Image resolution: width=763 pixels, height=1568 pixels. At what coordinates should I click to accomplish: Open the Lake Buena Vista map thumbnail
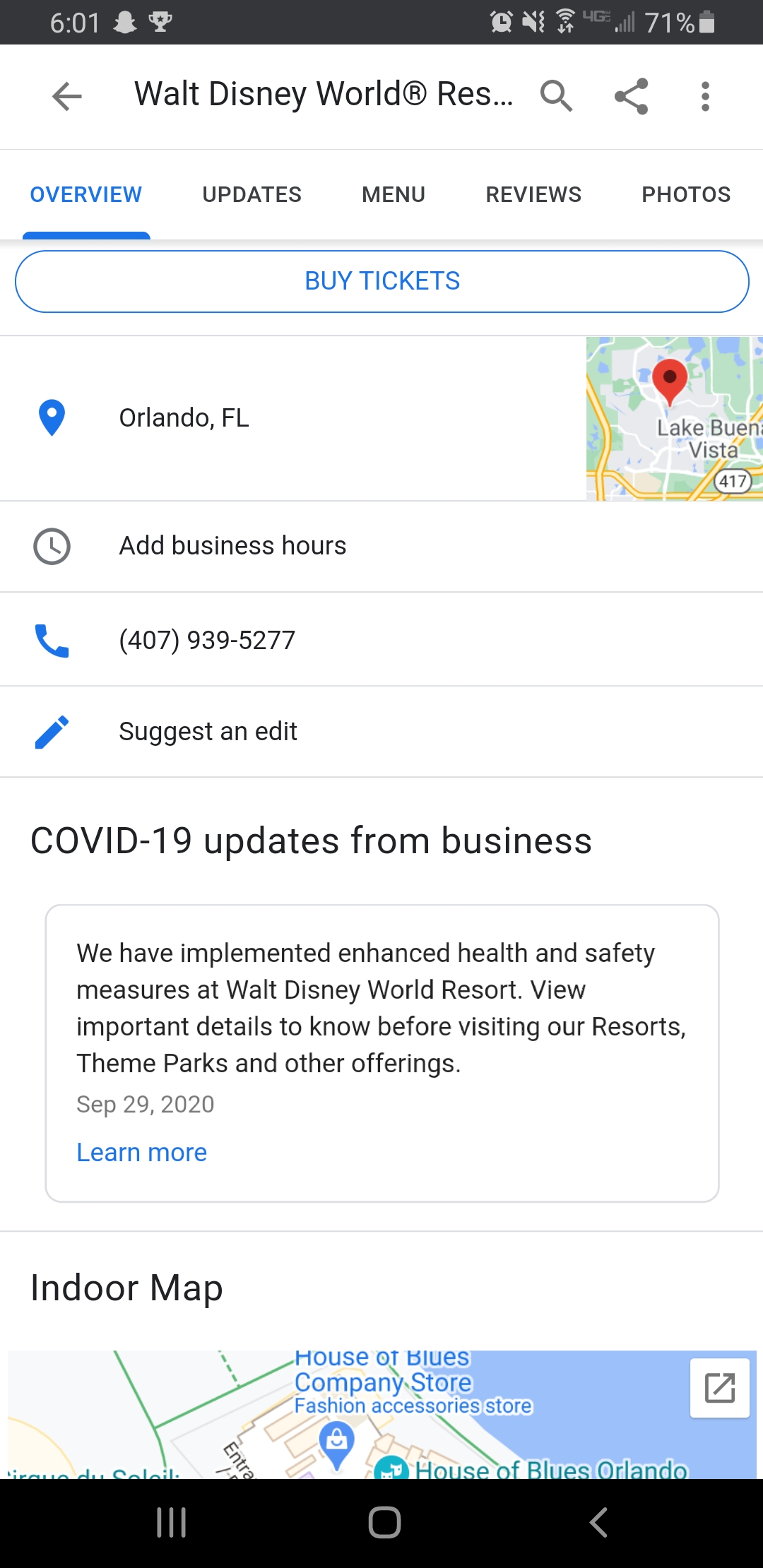click(x=675, y=419)
